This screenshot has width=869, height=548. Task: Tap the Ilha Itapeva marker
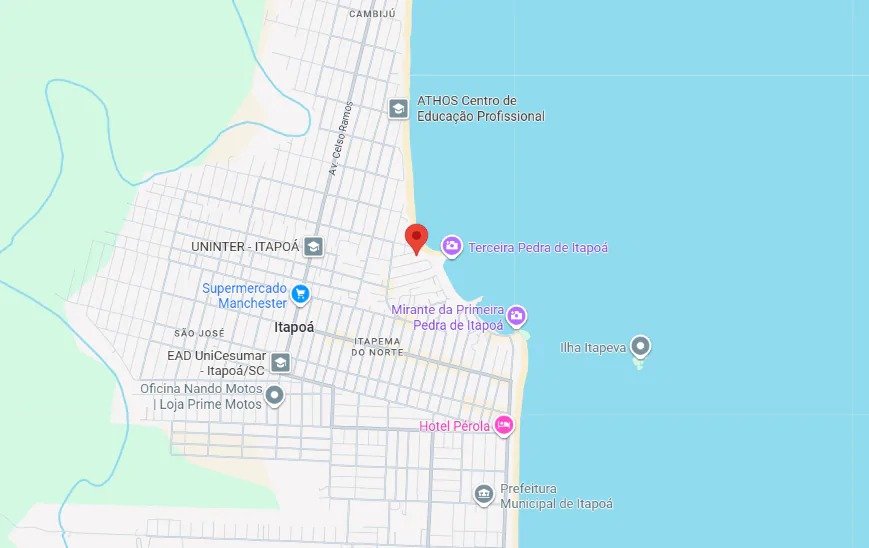640,347
